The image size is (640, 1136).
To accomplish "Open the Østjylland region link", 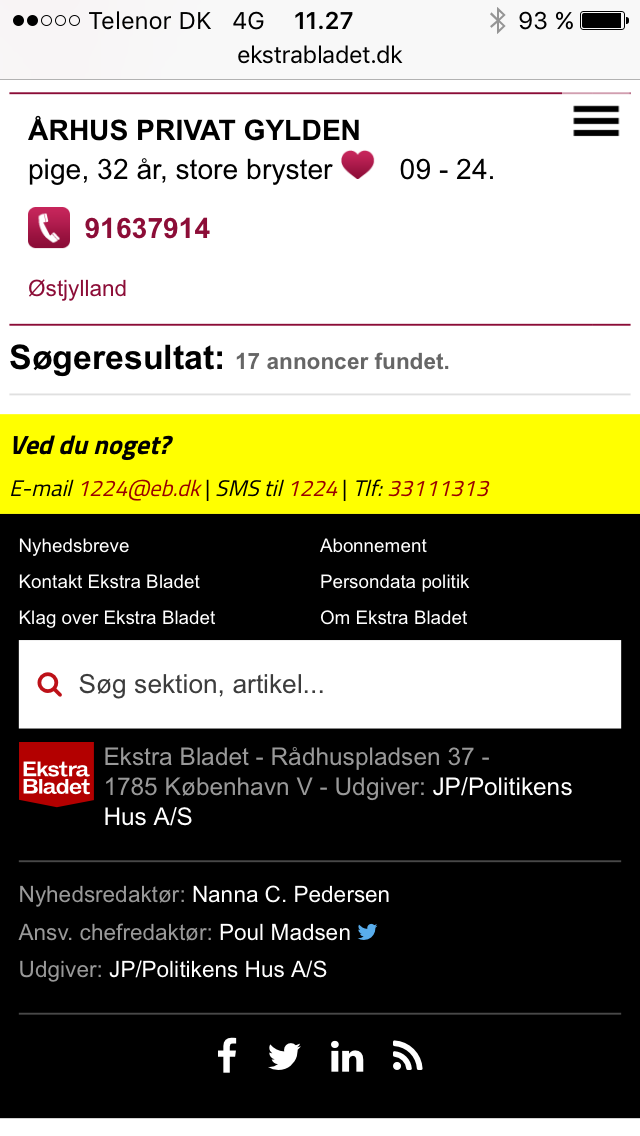I will coord(78,288).
